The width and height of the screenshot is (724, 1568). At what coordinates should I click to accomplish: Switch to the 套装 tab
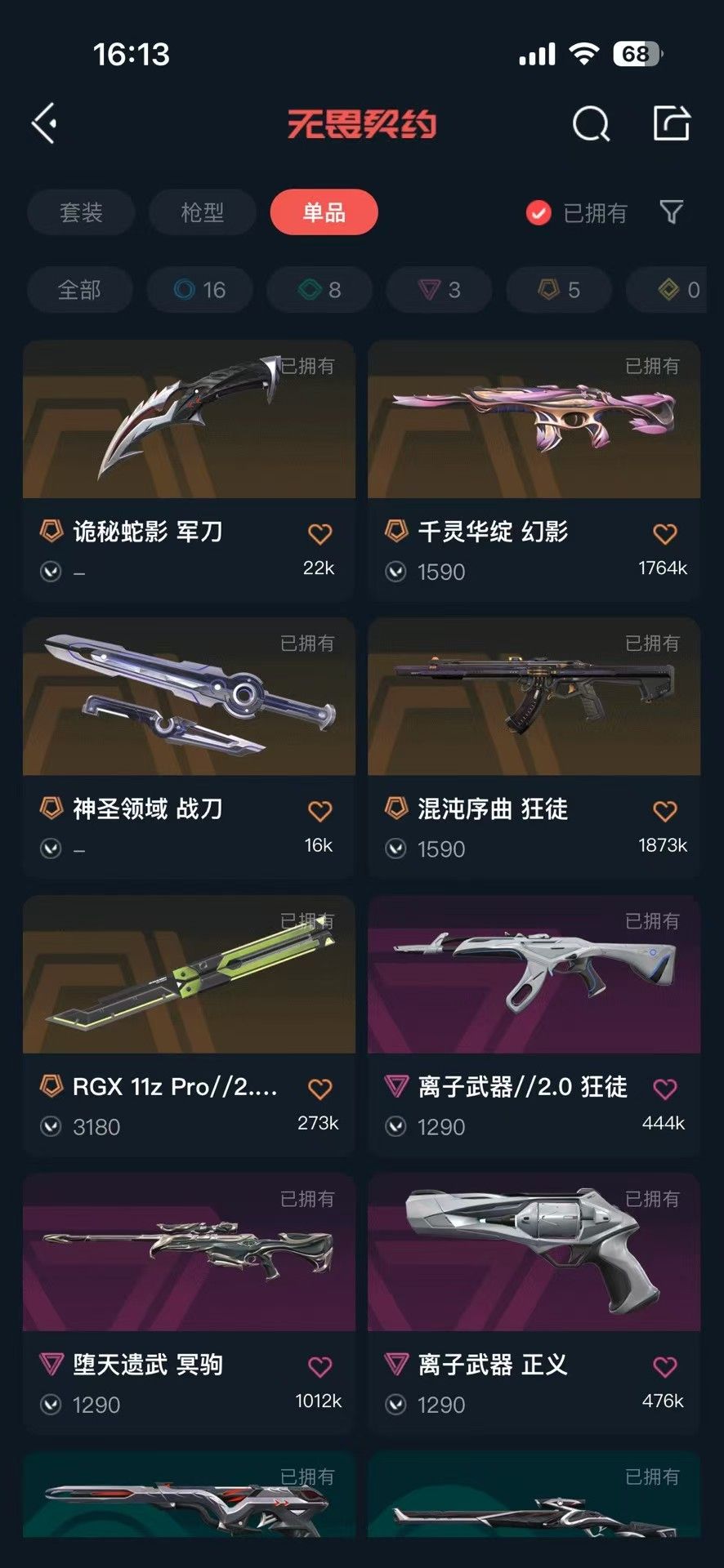pyautogui.click(x=80, y=212)
